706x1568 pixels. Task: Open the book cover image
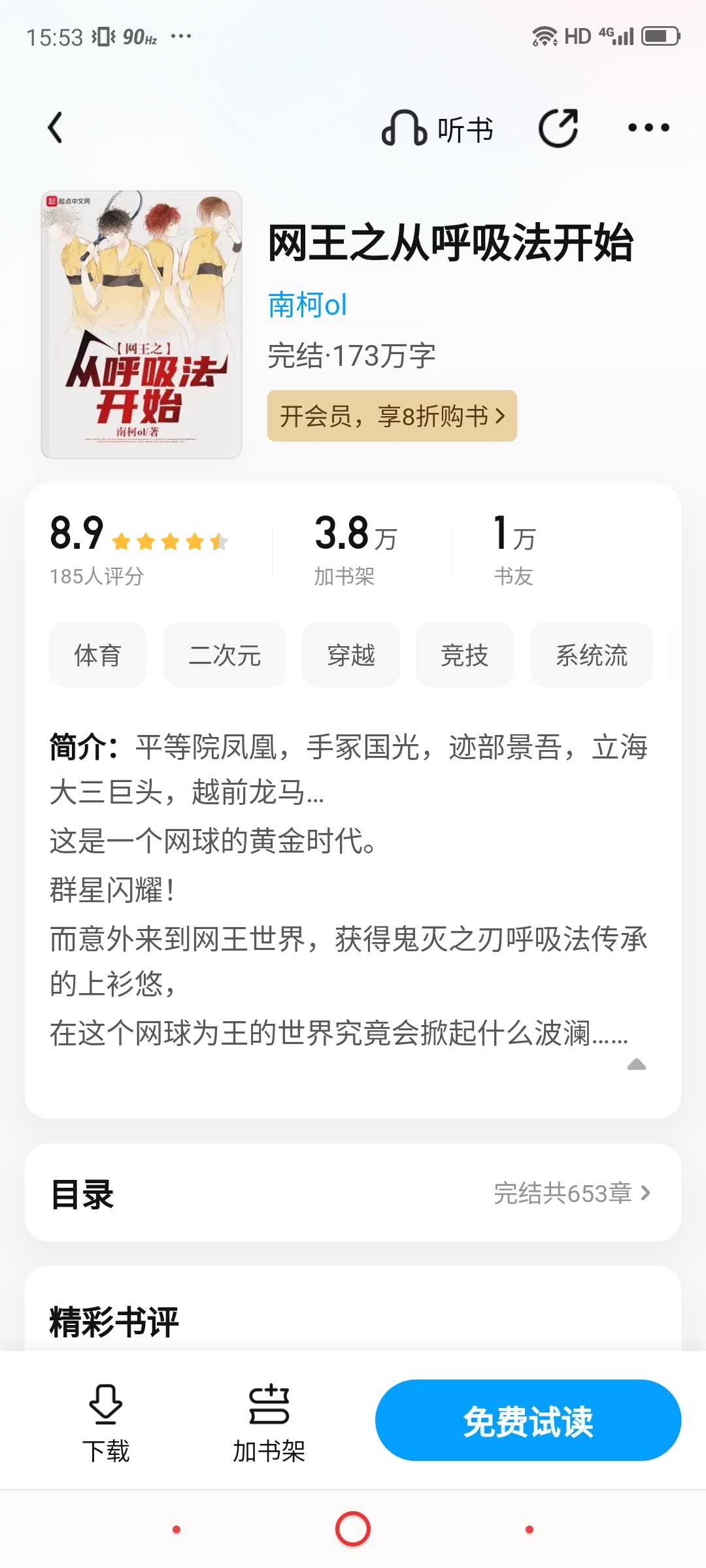click(141, 325)
